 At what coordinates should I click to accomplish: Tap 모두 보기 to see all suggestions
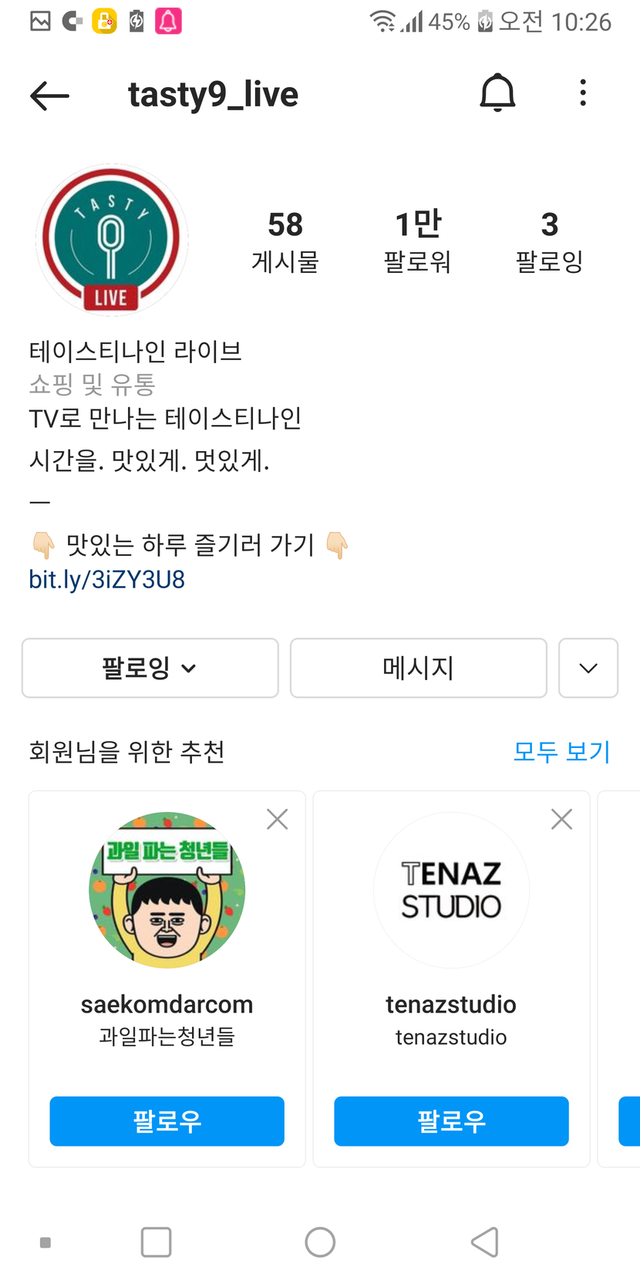click(x=561, y=751)
